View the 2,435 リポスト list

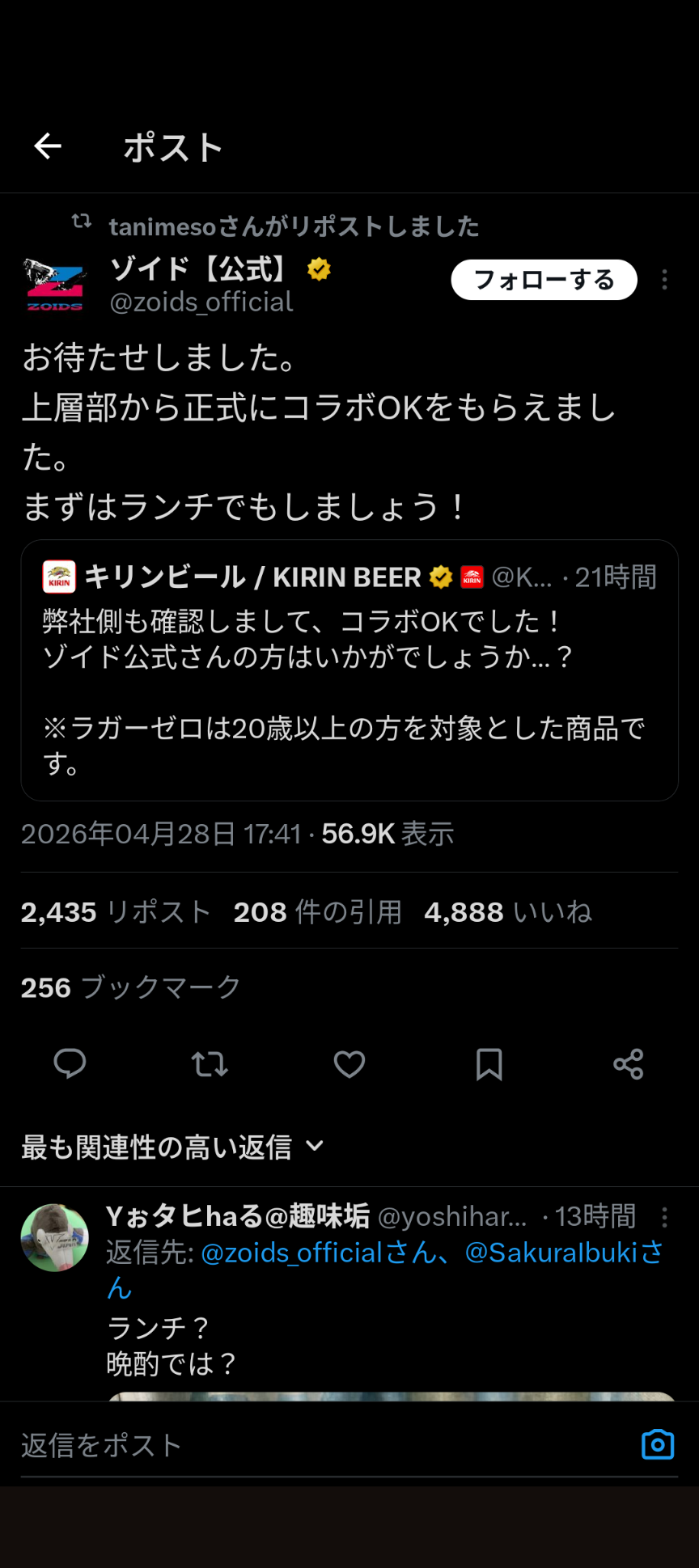click(x=116, y=912)
